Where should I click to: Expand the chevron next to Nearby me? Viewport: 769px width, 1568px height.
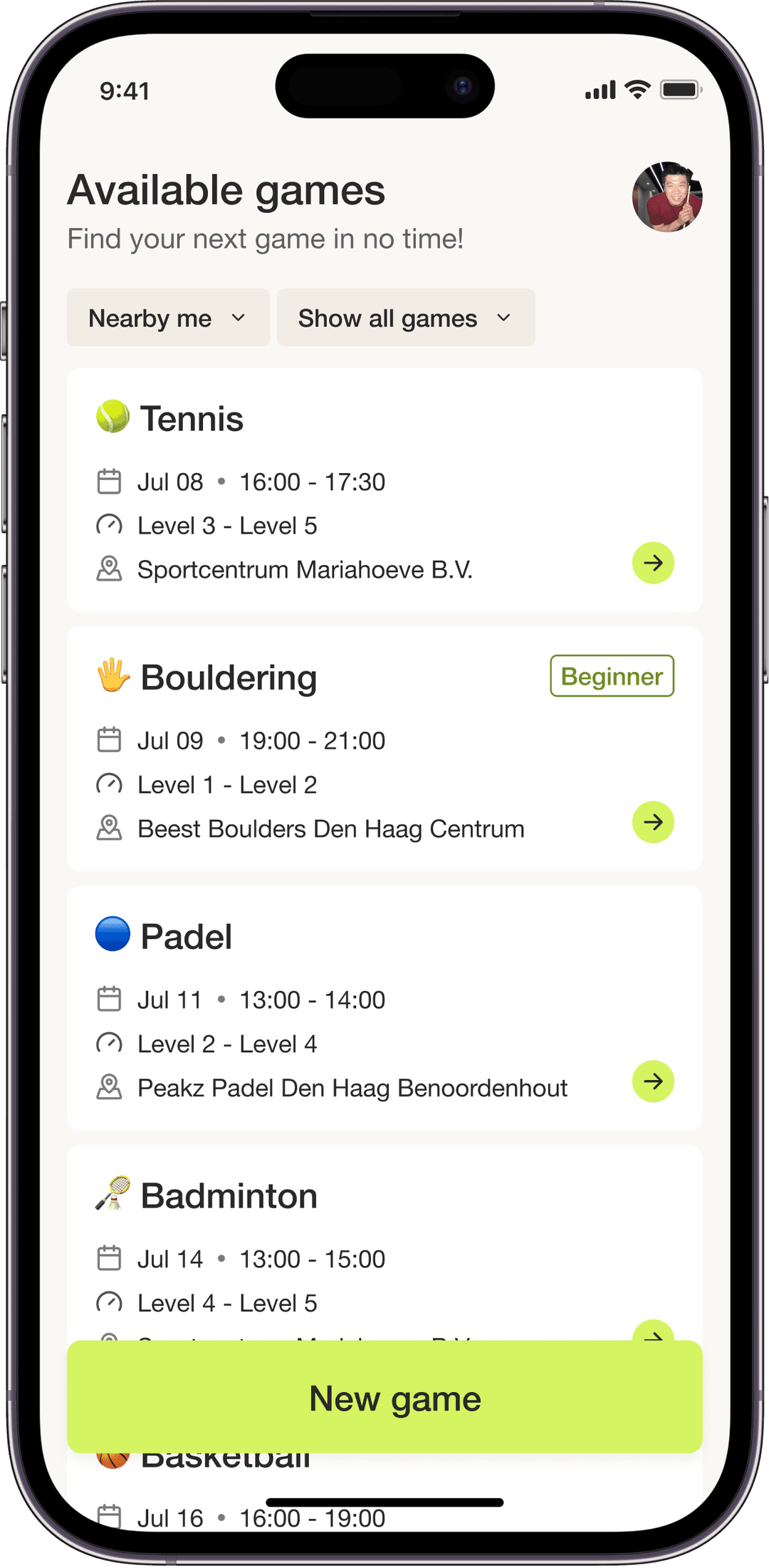tap(238, 318)
